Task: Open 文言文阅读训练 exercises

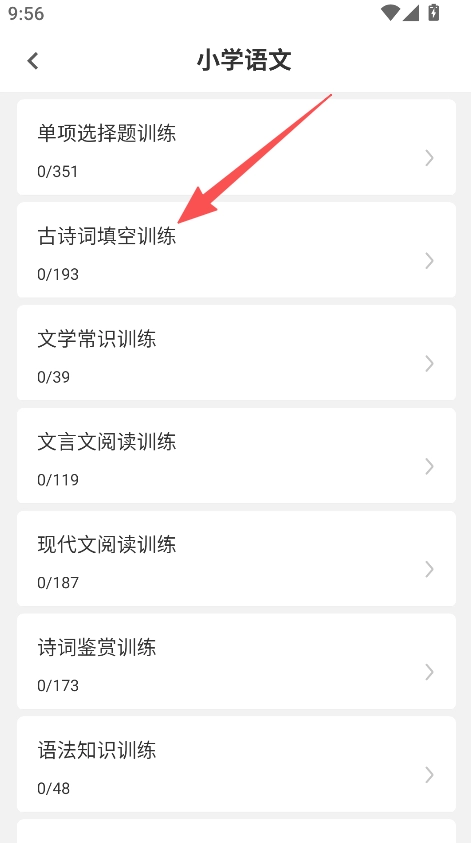Action: coord(236,455)
